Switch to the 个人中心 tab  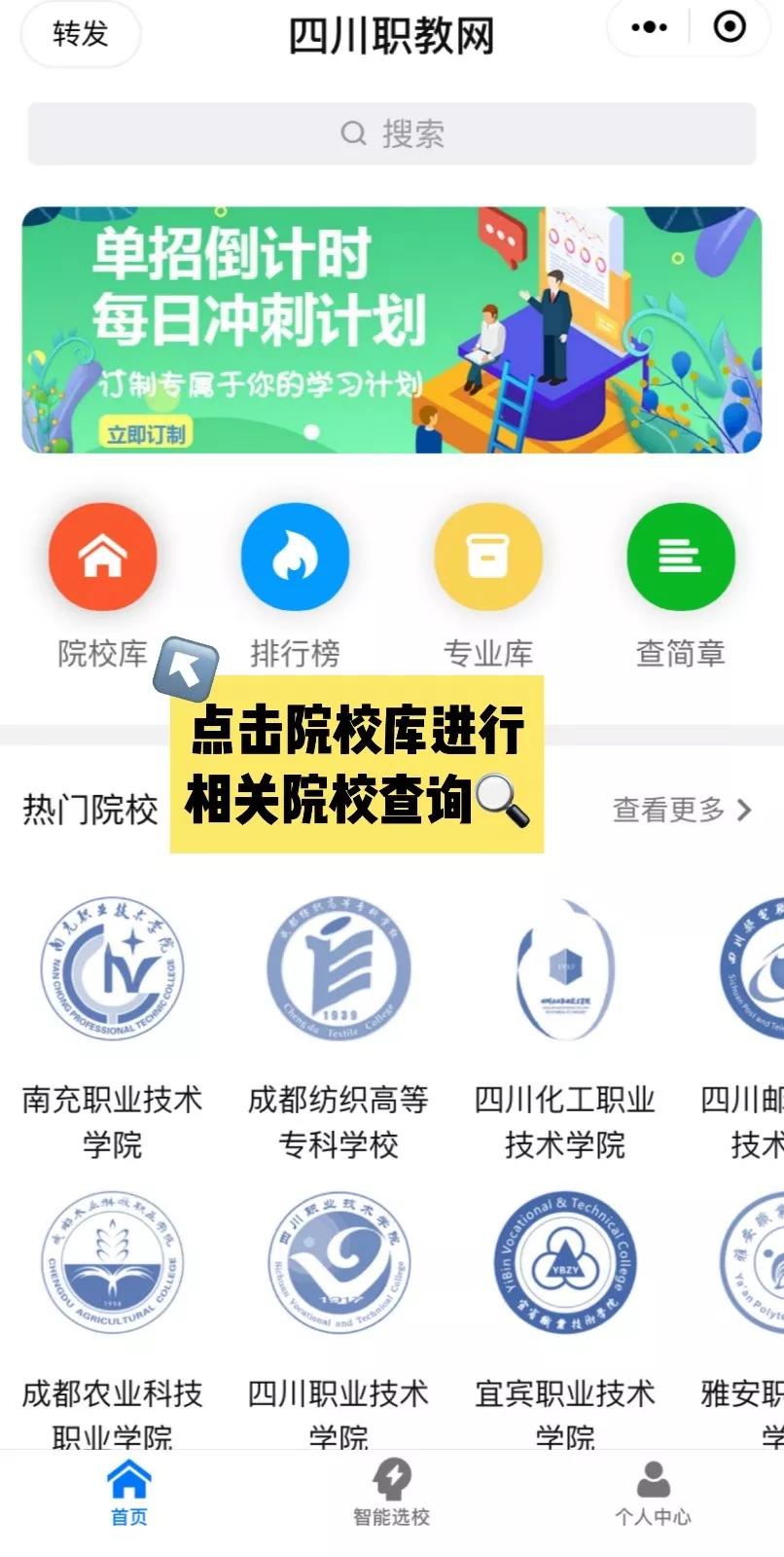tap(653, 1493)
